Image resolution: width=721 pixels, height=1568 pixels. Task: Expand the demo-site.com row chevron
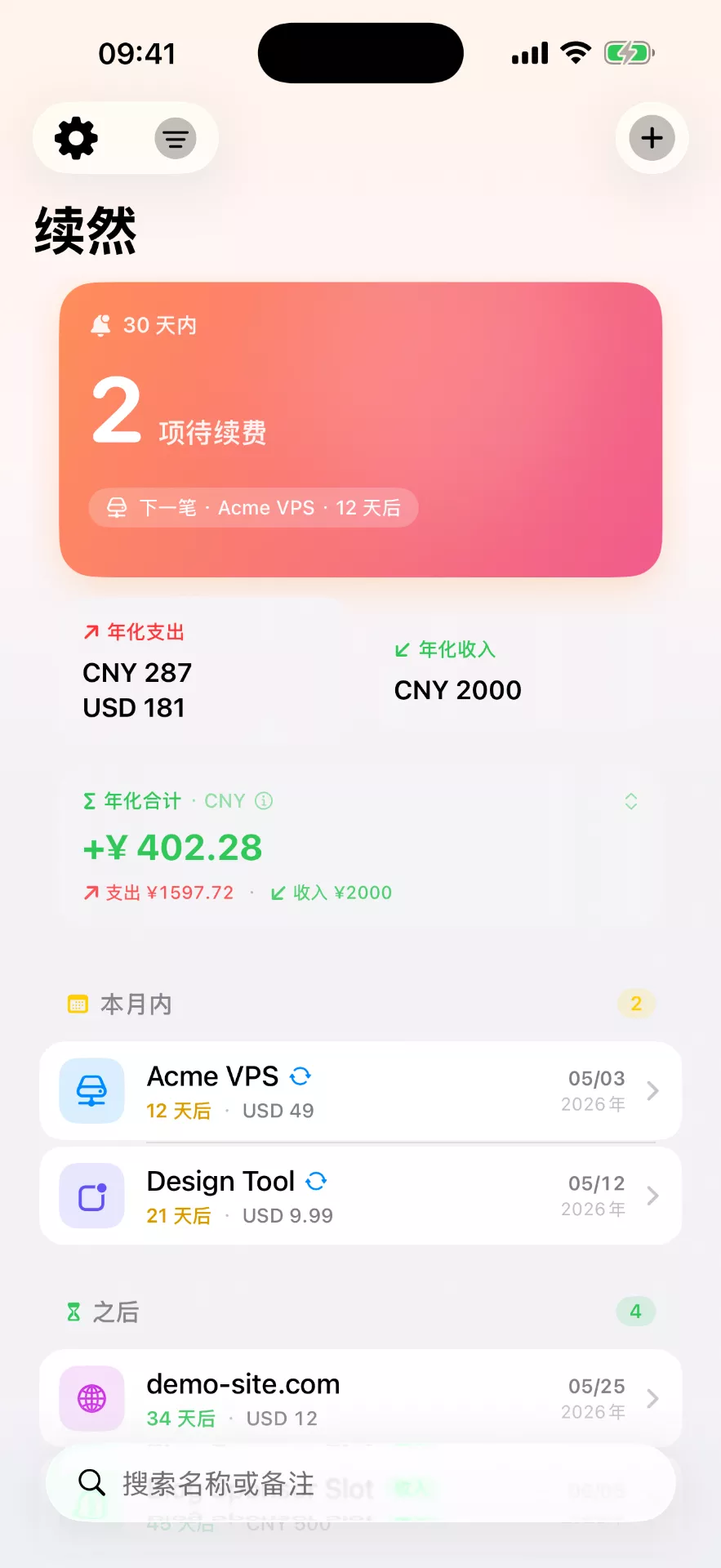pos(652,1398)
